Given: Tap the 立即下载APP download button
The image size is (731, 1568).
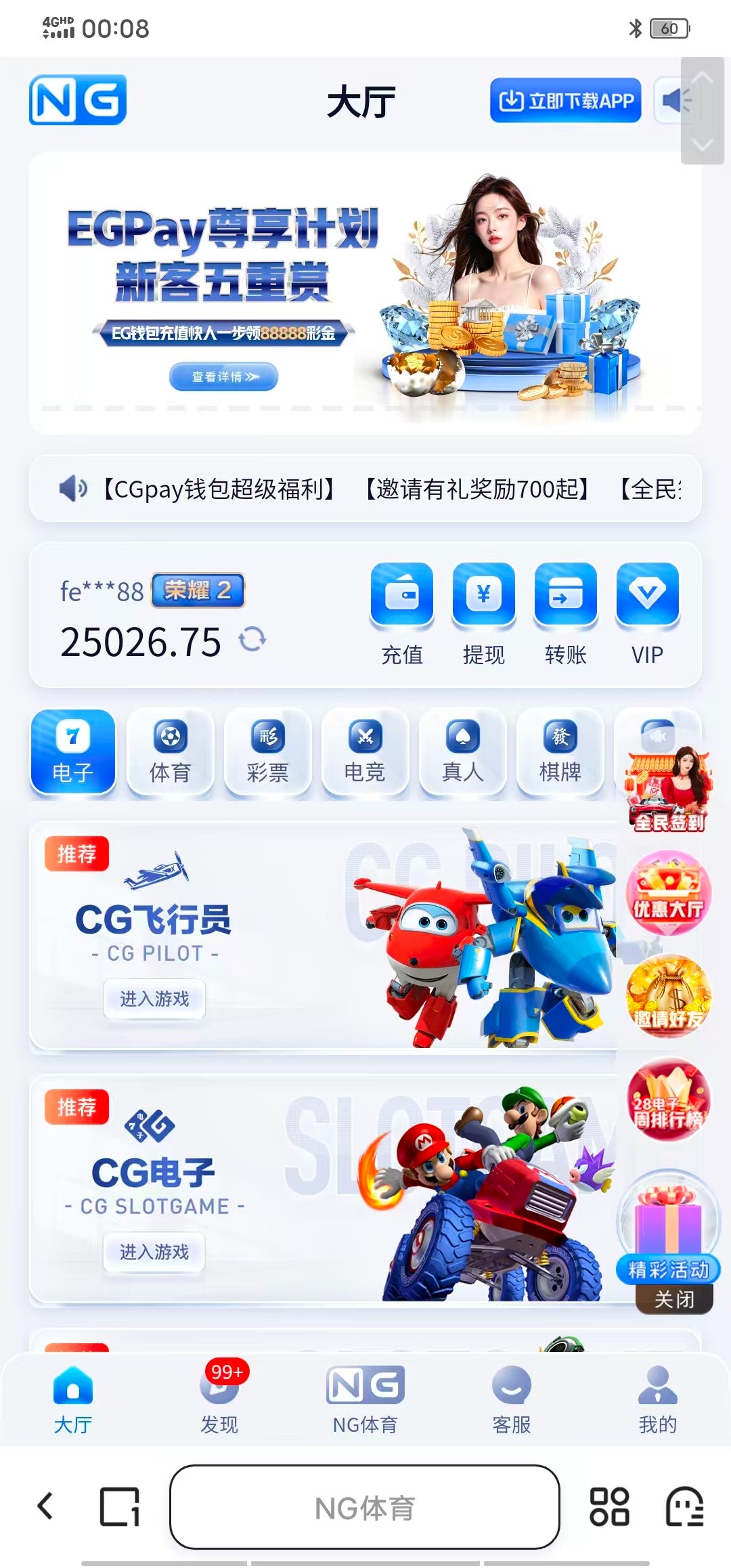Looking at the screenshot, I should [x=565, y=100].
